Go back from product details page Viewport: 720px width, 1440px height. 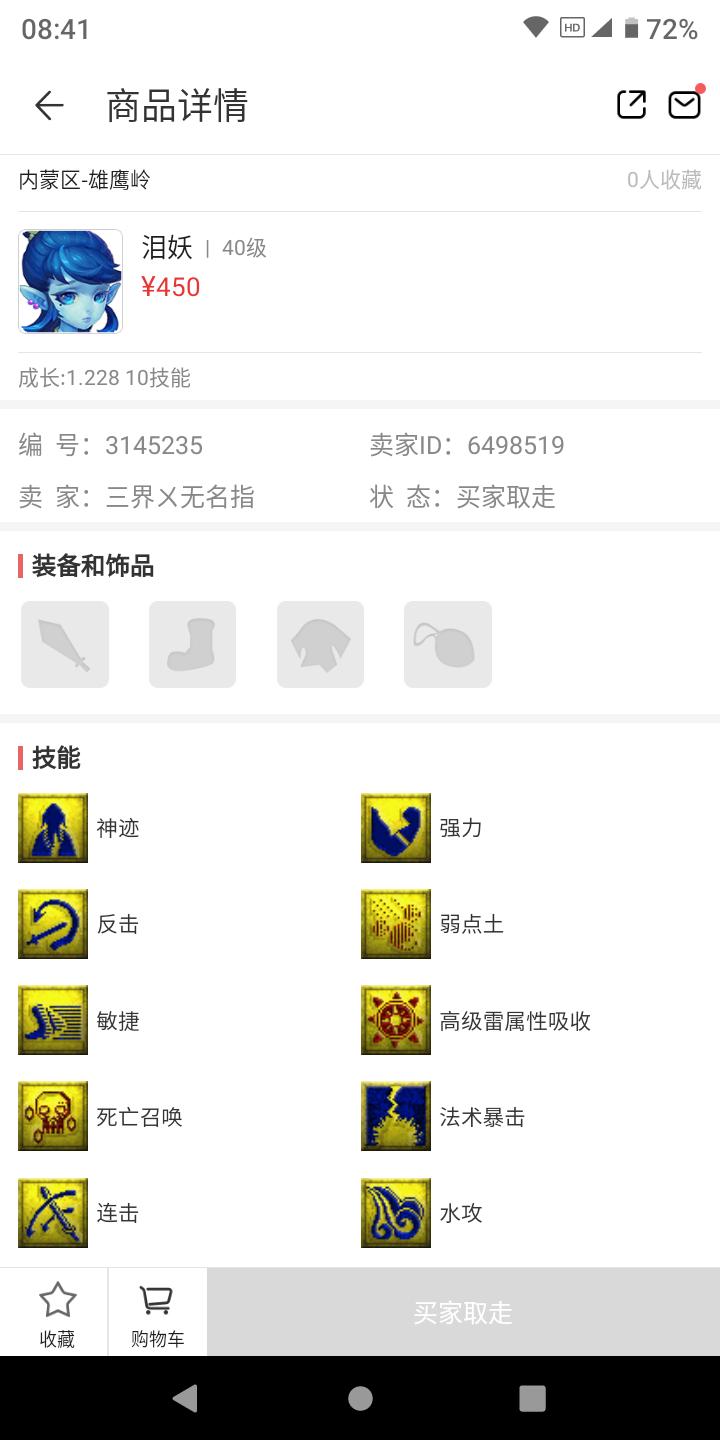48,105
